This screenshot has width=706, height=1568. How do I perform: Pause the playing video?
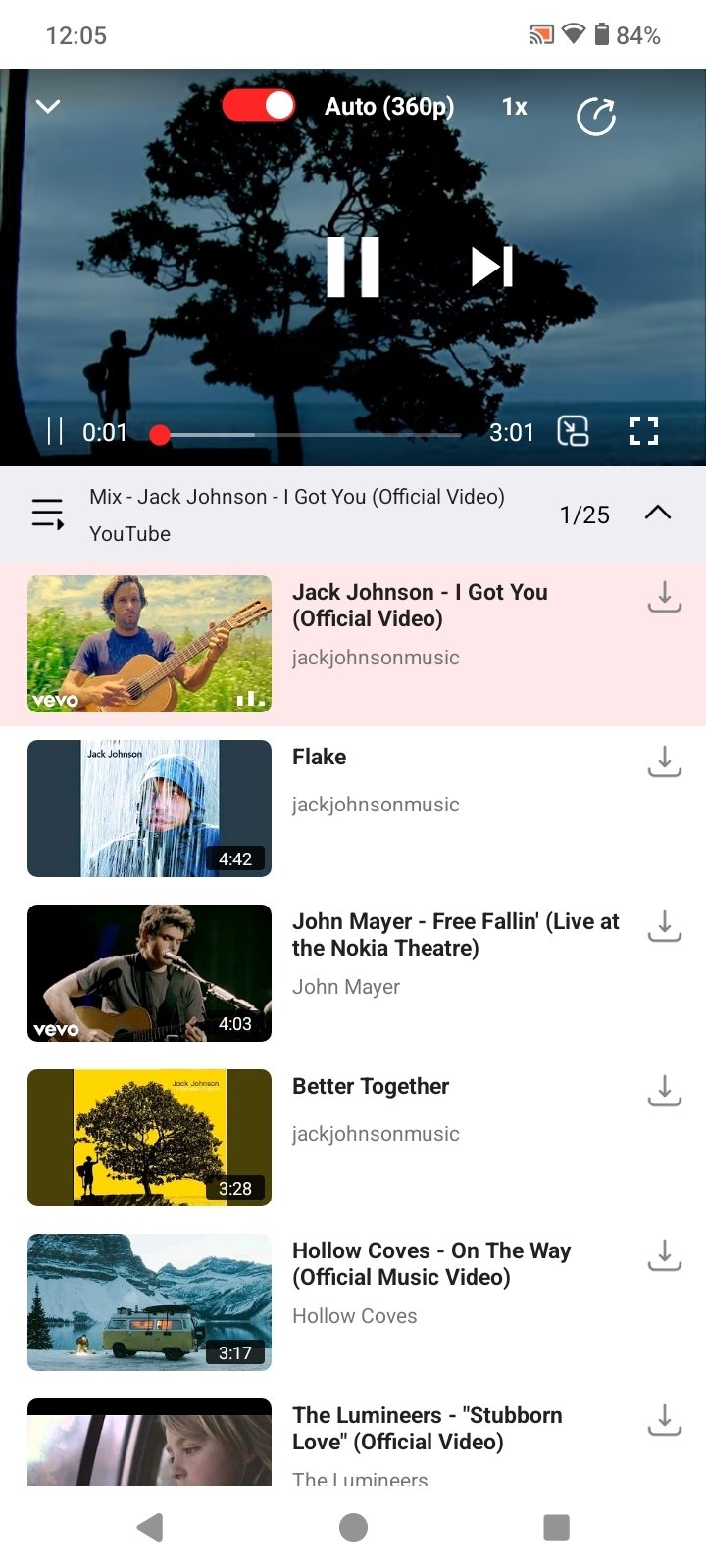(353, 267)
